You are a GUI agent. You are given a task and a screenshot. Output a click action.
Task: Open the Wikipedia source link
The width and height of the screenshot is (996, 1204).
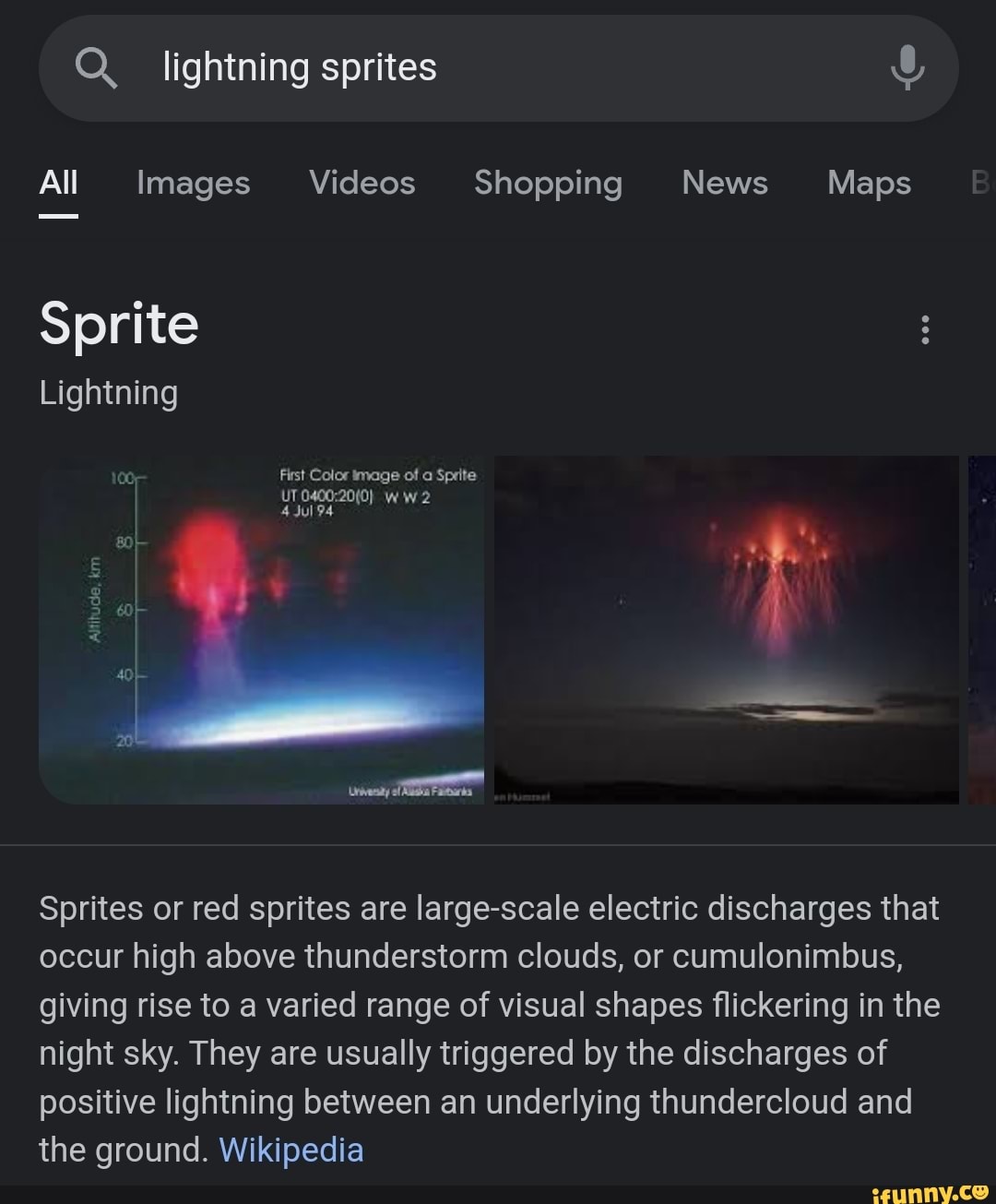tap(291, 1150)
